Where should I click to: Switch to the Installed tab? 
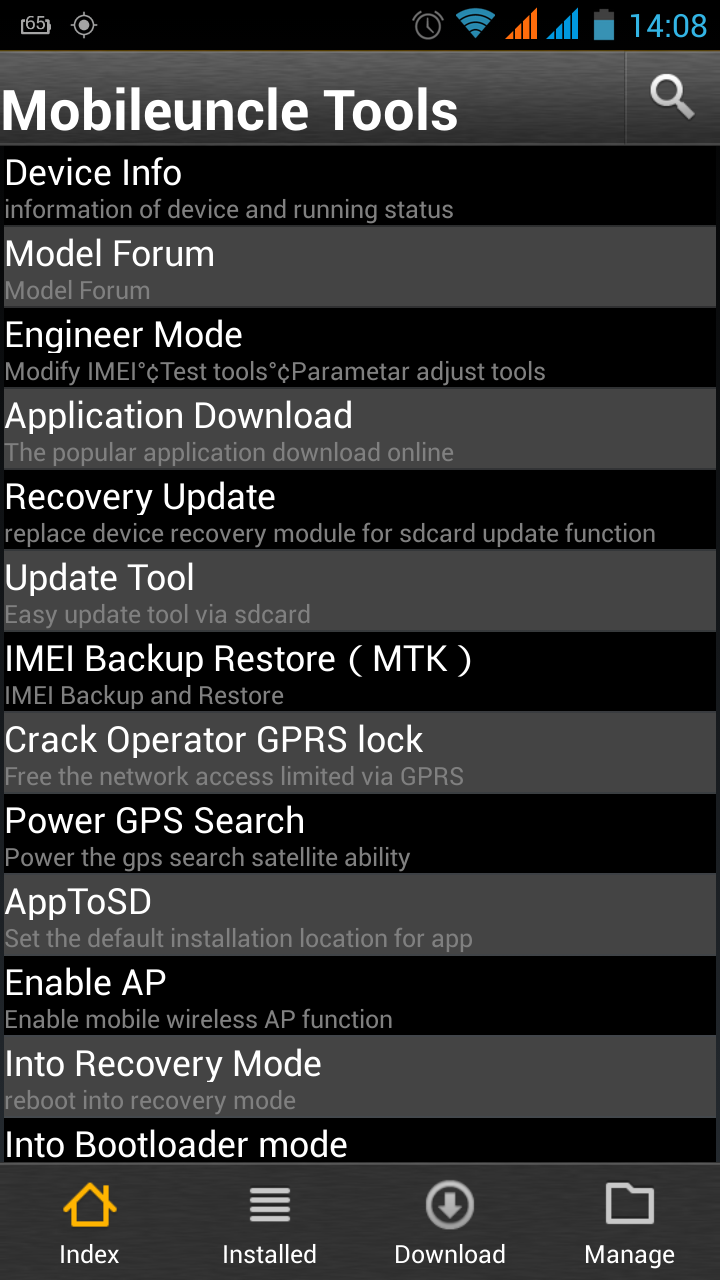(270, 1224)
